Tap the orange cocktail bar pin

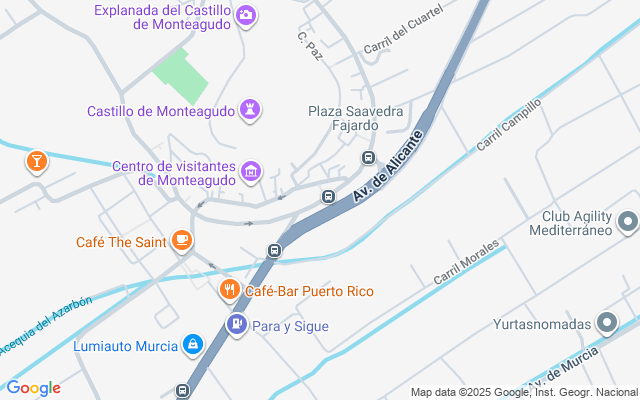coord(36,160)
